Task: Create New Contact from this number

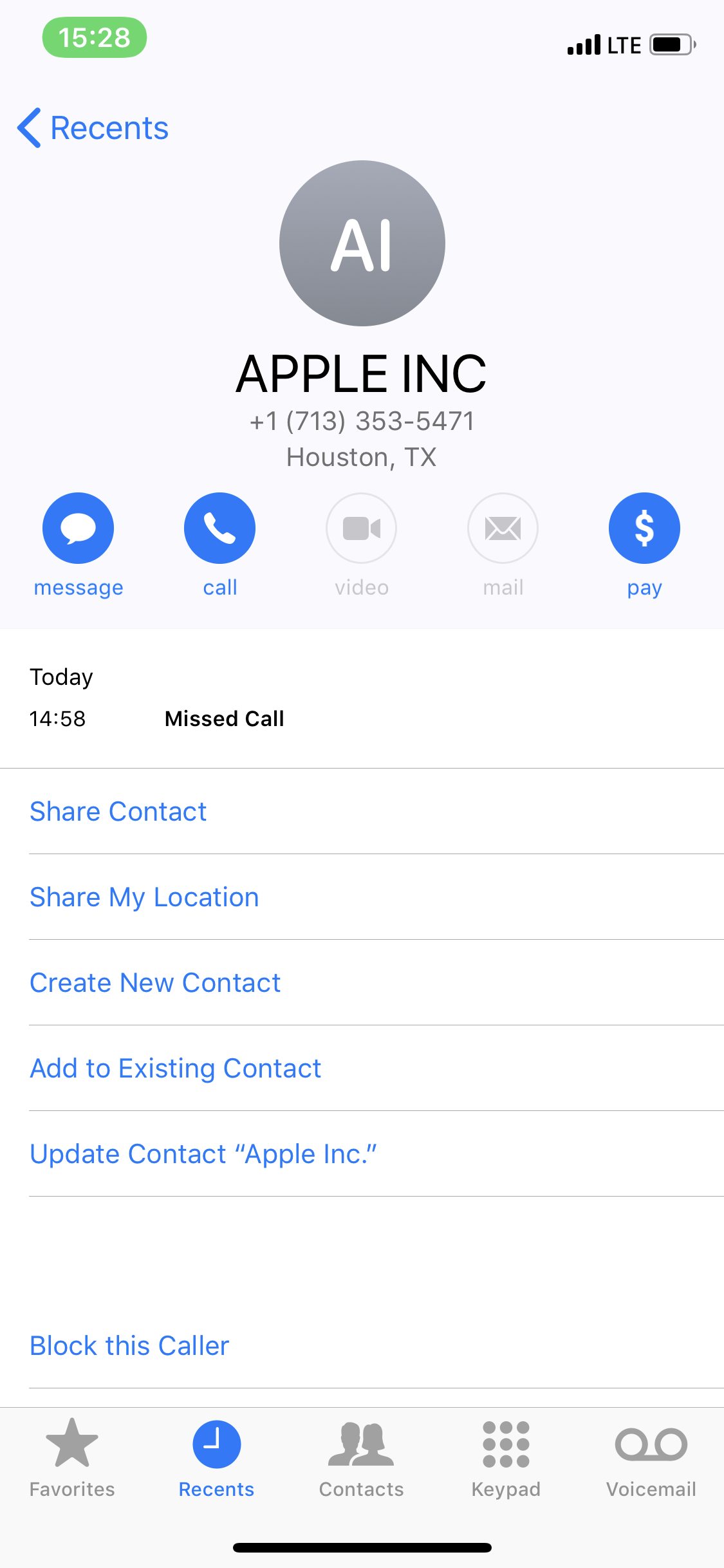Action: click(155, 983)
